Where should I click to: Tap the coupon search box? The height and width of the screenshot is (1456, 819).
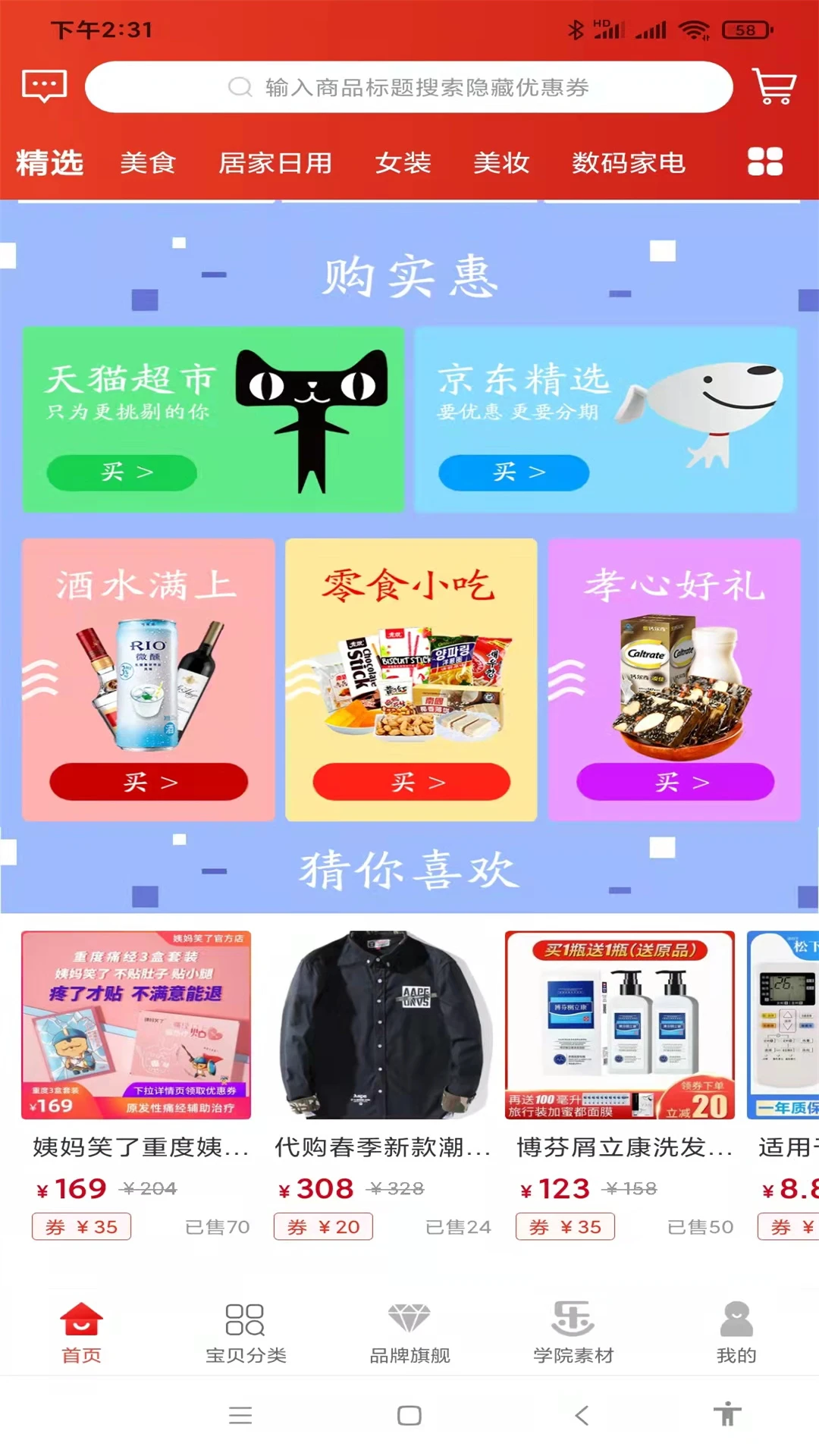pos(408,87)
